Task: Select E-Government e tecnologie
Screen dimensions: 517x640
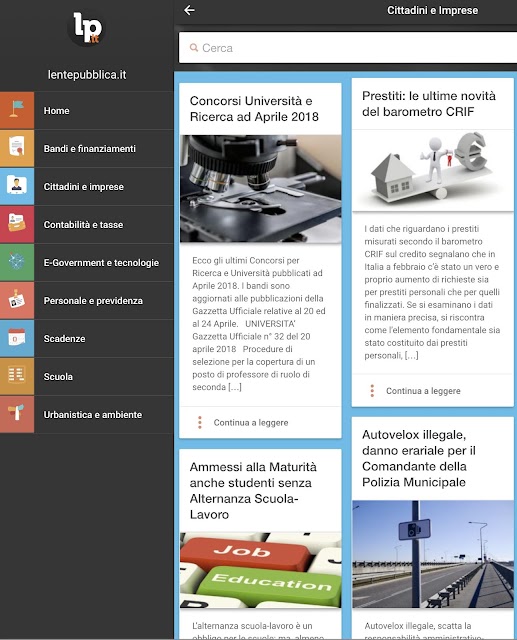Action: point(87,262)
